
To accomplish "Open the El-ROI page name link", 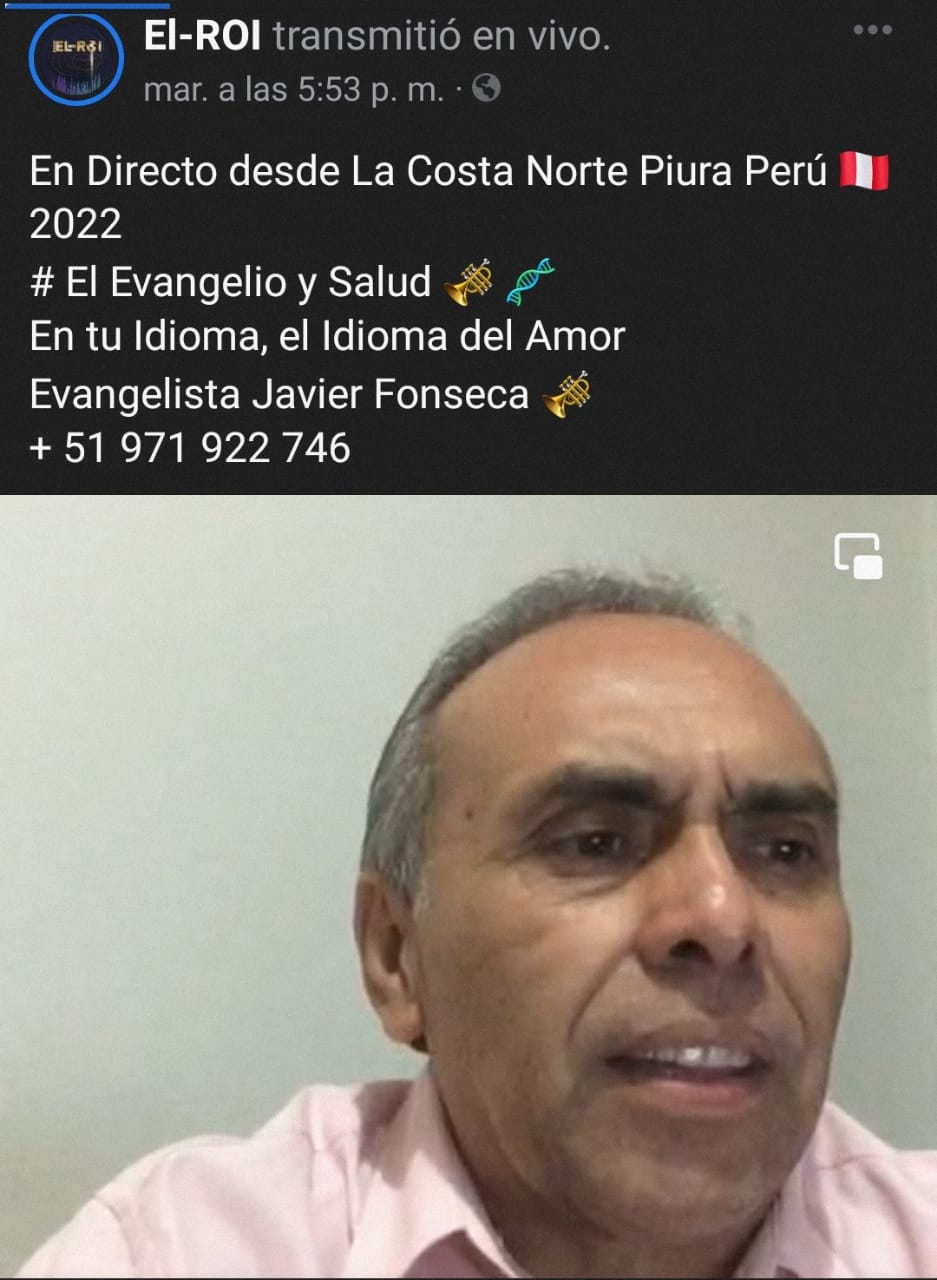I will (203, 37).
